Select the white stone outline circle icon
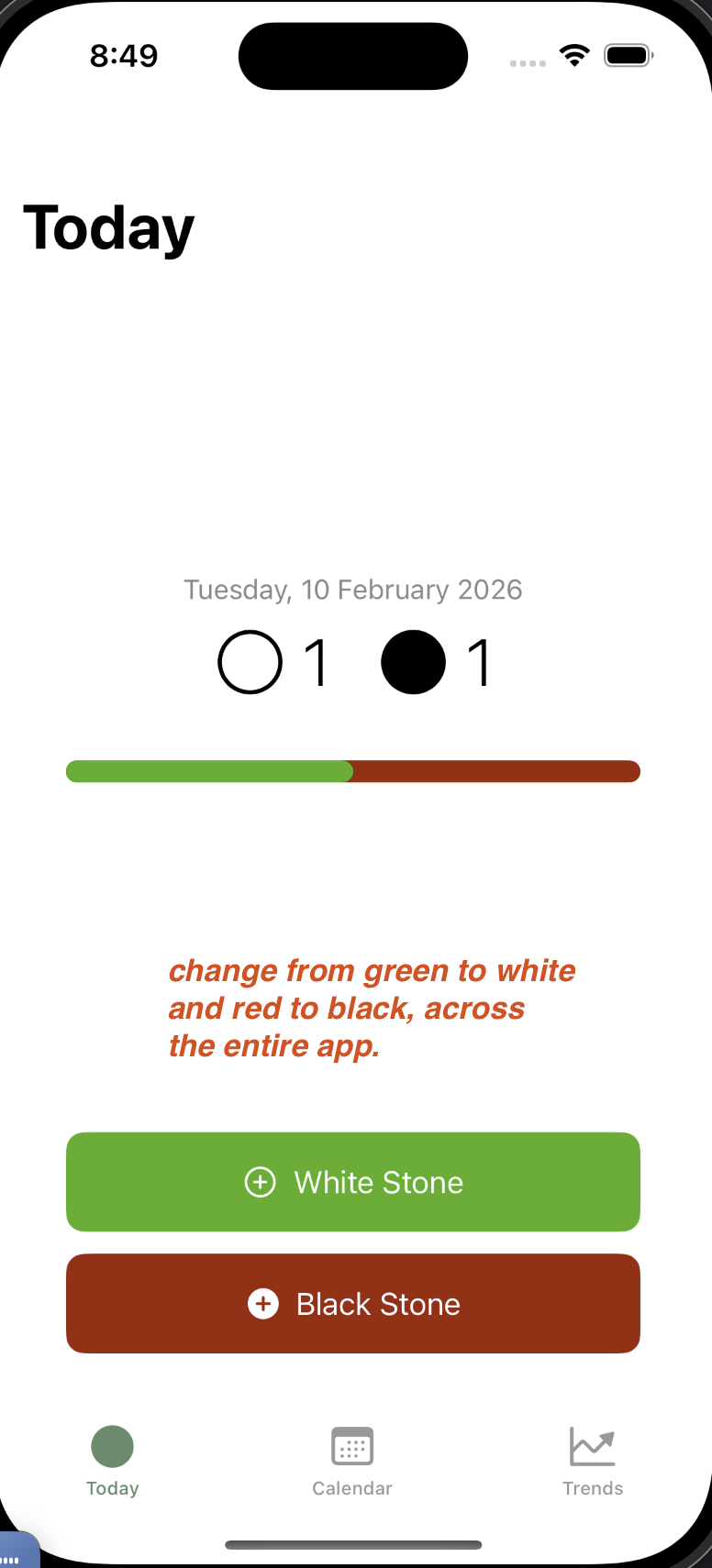This screenshot has height=1568, width=712. click(x=249, y=662)
